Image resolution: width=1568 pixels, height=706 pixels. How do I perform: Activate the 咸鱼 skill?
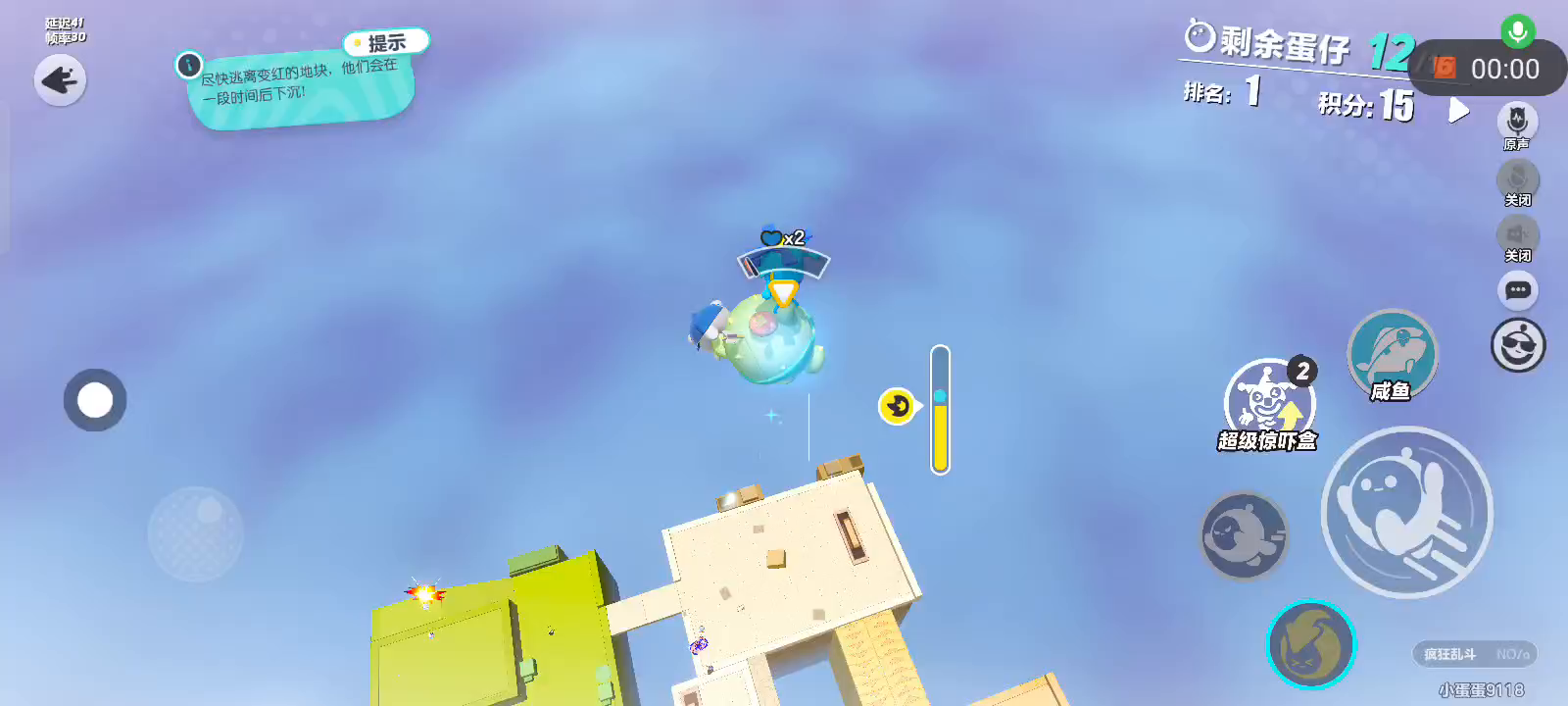[x=1392, y=355]
